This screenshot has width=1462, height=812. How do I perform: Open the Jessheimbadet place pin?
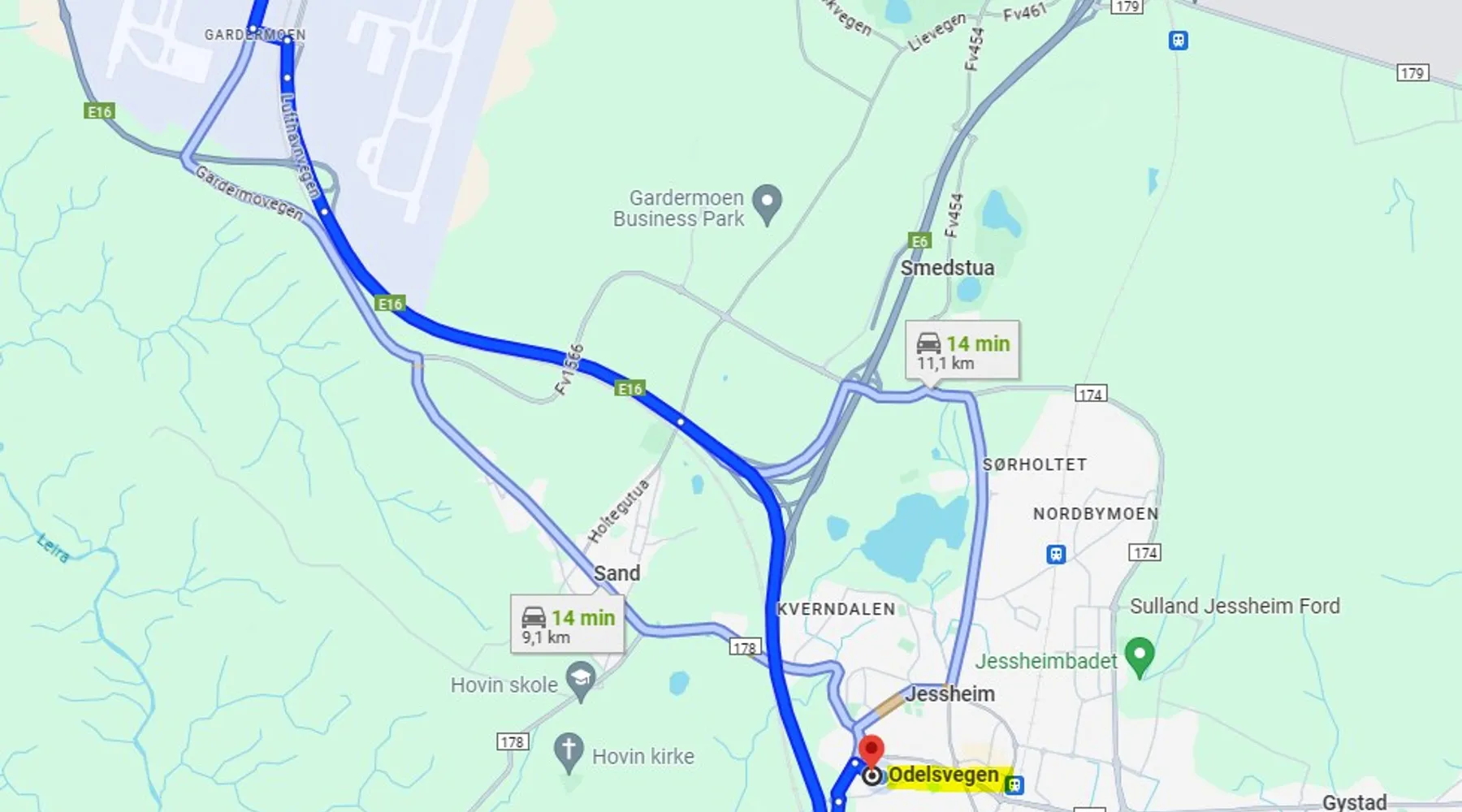point(1140,656)
